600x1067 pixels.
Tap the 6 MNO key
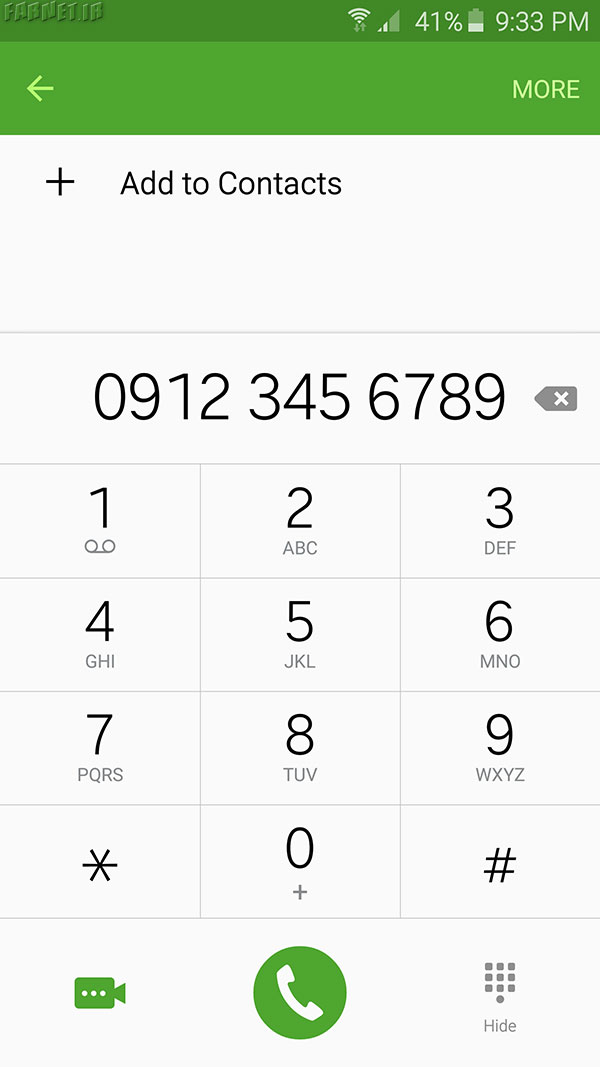pyautogui.click(x=500, y=635)
